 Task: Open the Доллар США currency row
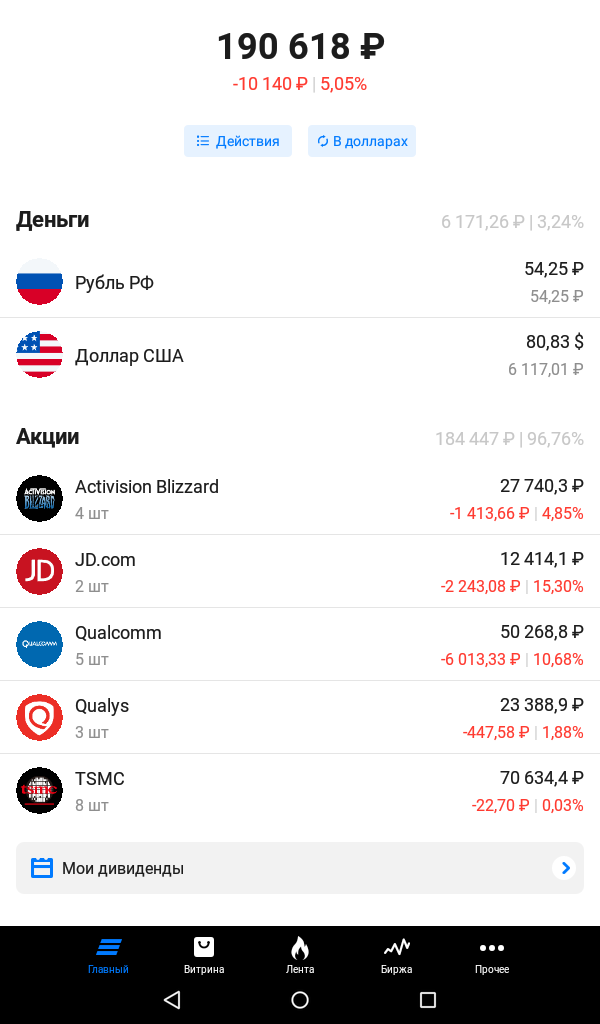pos(300,355)
